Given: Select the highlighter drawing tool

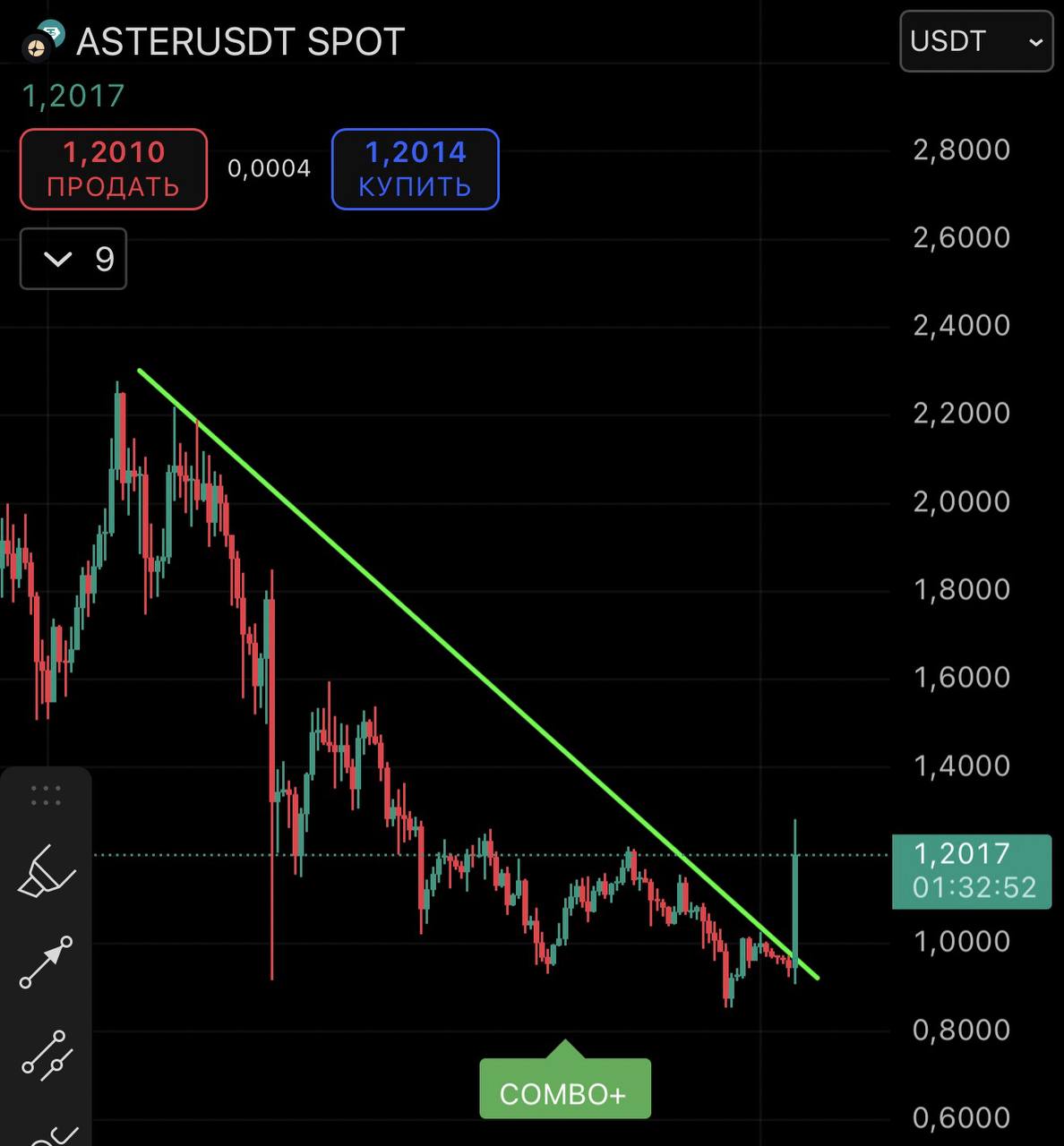Looking at the screenshot, I should [47, 871].
